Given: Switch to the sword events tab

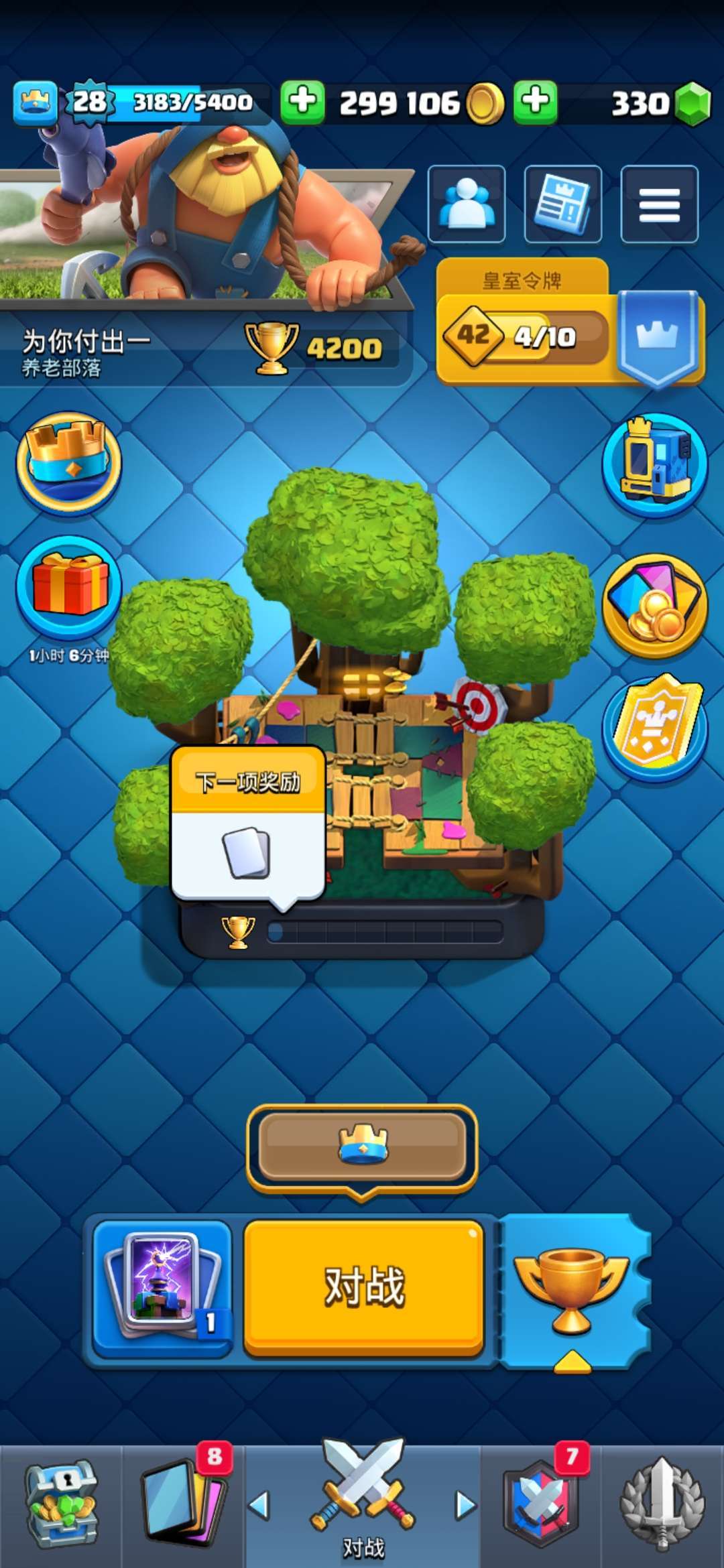Looking at the screenshot, I should (662, 1504).
